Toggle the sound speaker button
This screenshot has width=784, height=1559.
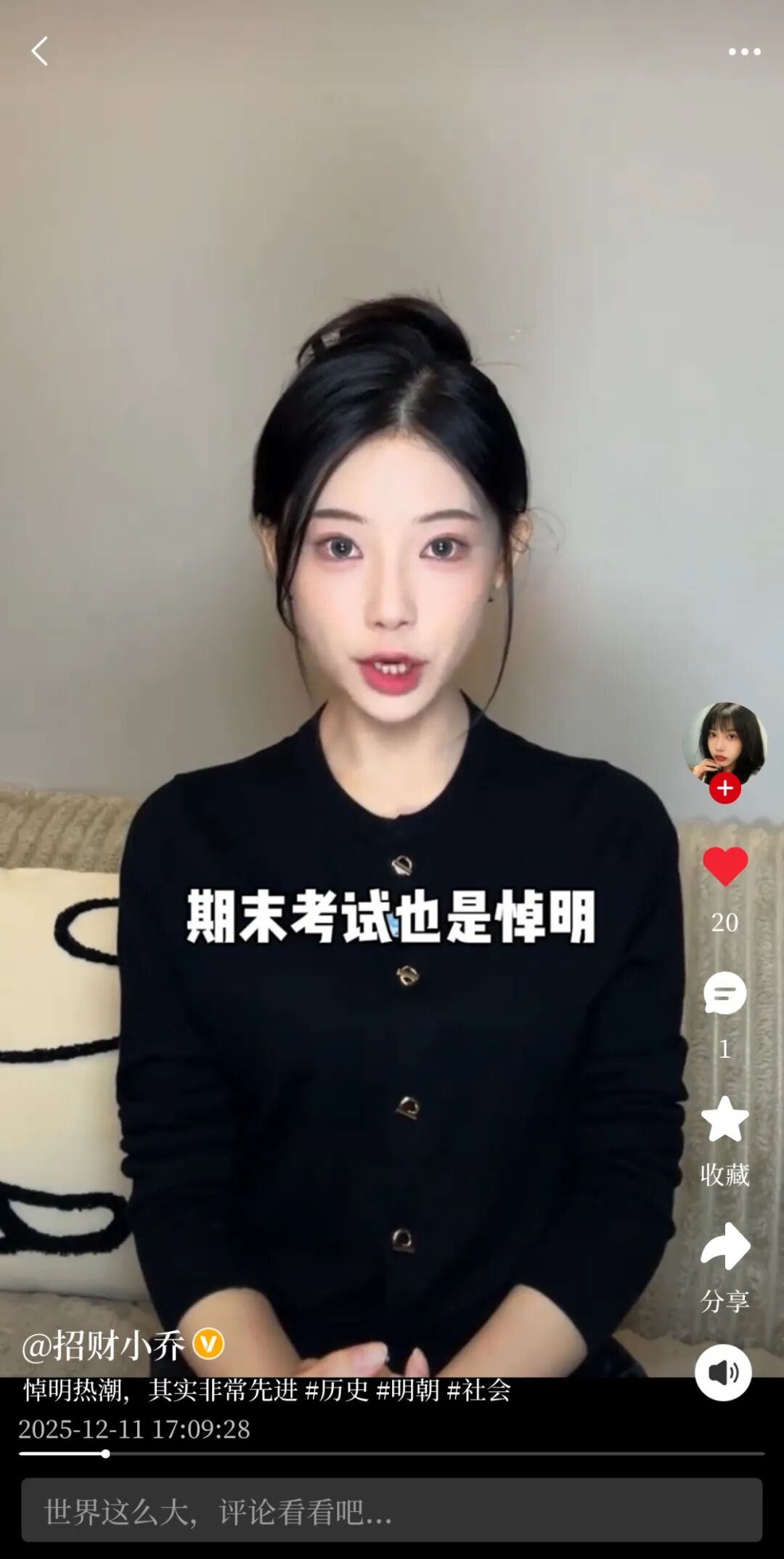[723, 1372]
